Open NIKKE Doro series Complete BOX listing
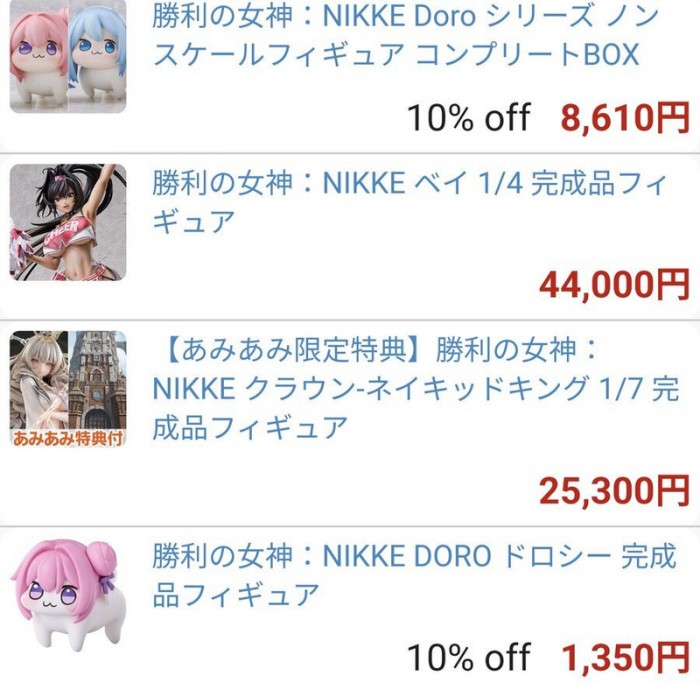The image size is (700, 683). (x=395, y=35)
